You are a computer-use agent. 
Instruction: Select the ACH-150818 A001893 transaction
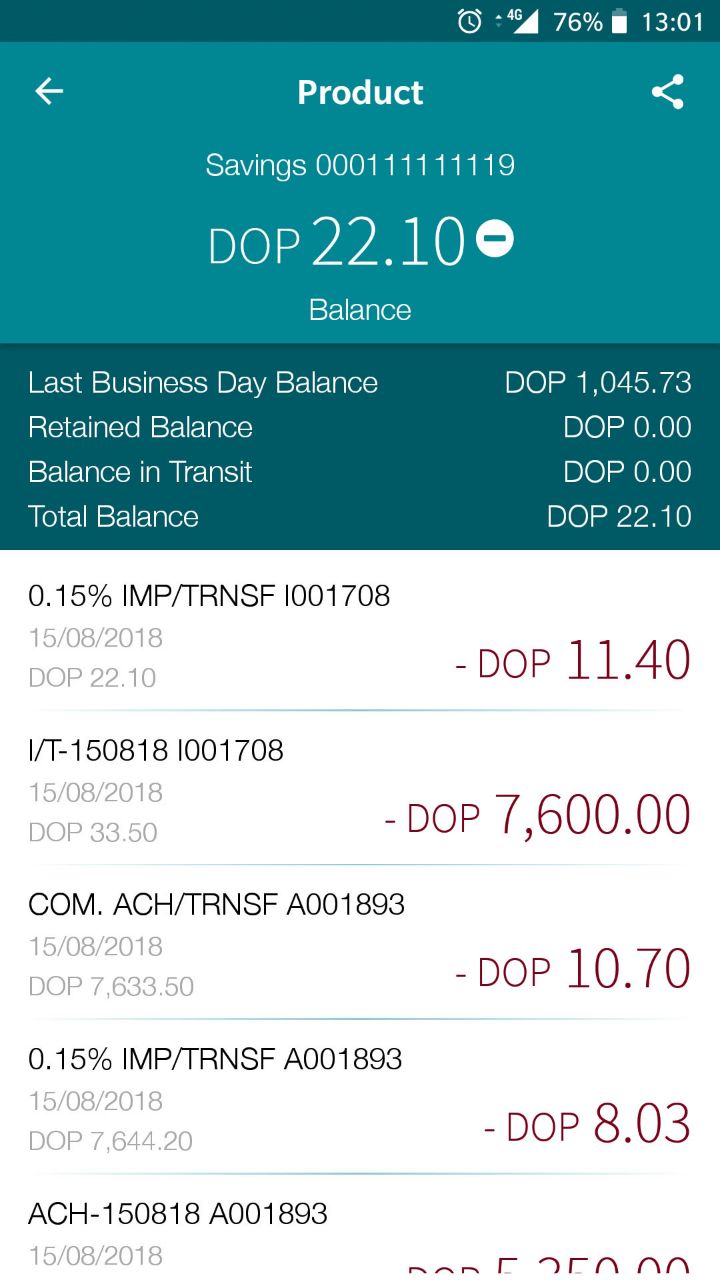pos(360,1230)
